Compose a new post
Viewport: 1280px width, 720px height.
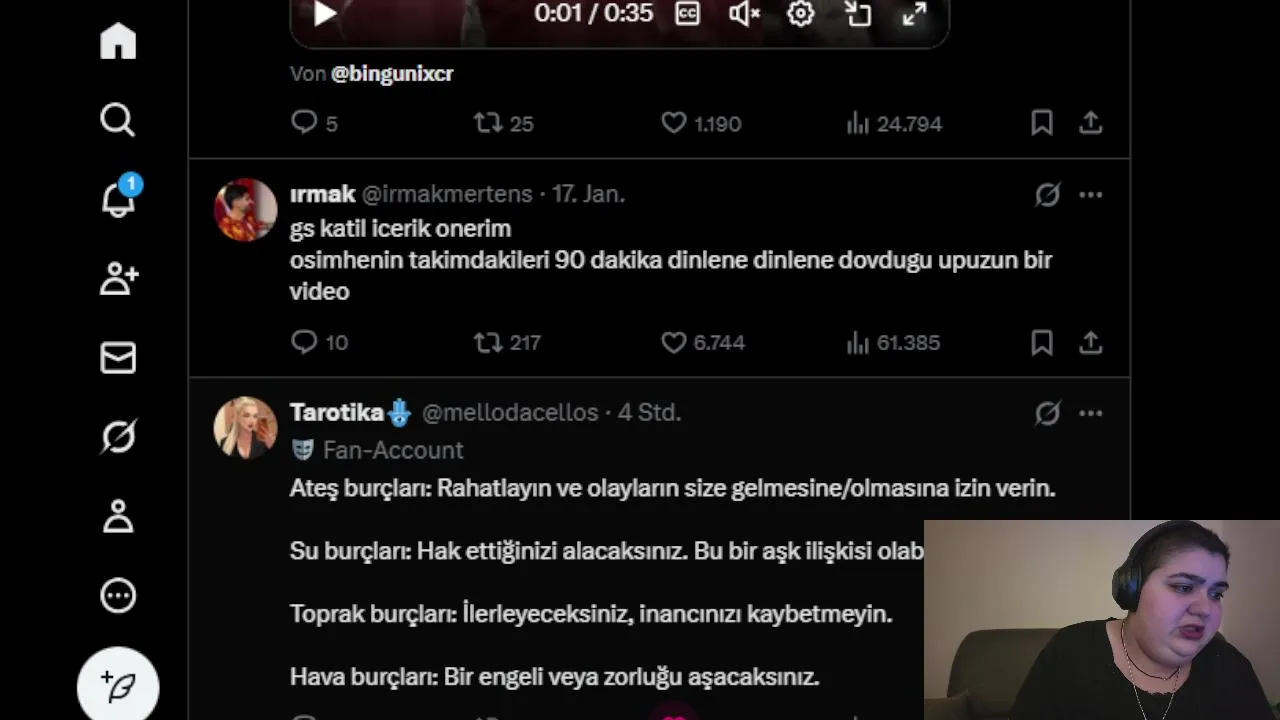pyautogui.click(x=118, y=687)
